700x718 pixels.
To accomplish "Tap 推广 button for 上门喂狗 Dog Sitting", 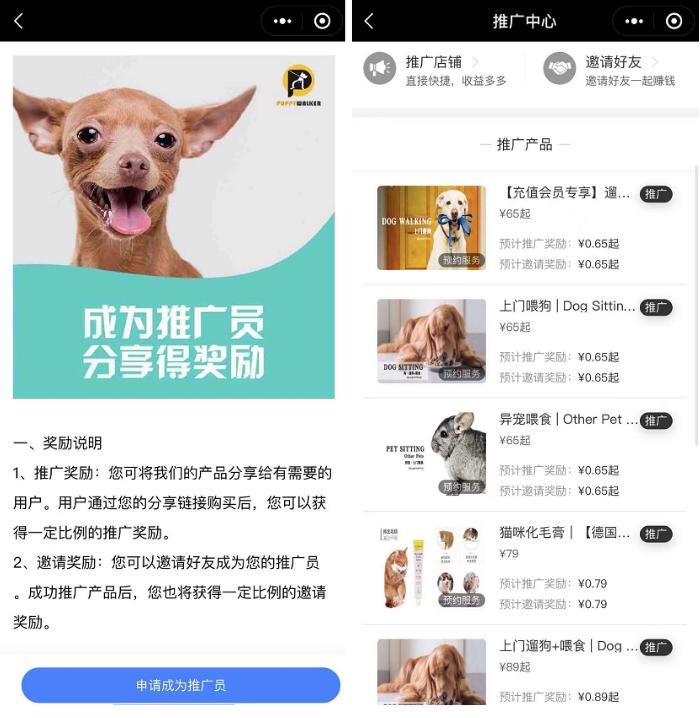I will [x=655, y=307].
